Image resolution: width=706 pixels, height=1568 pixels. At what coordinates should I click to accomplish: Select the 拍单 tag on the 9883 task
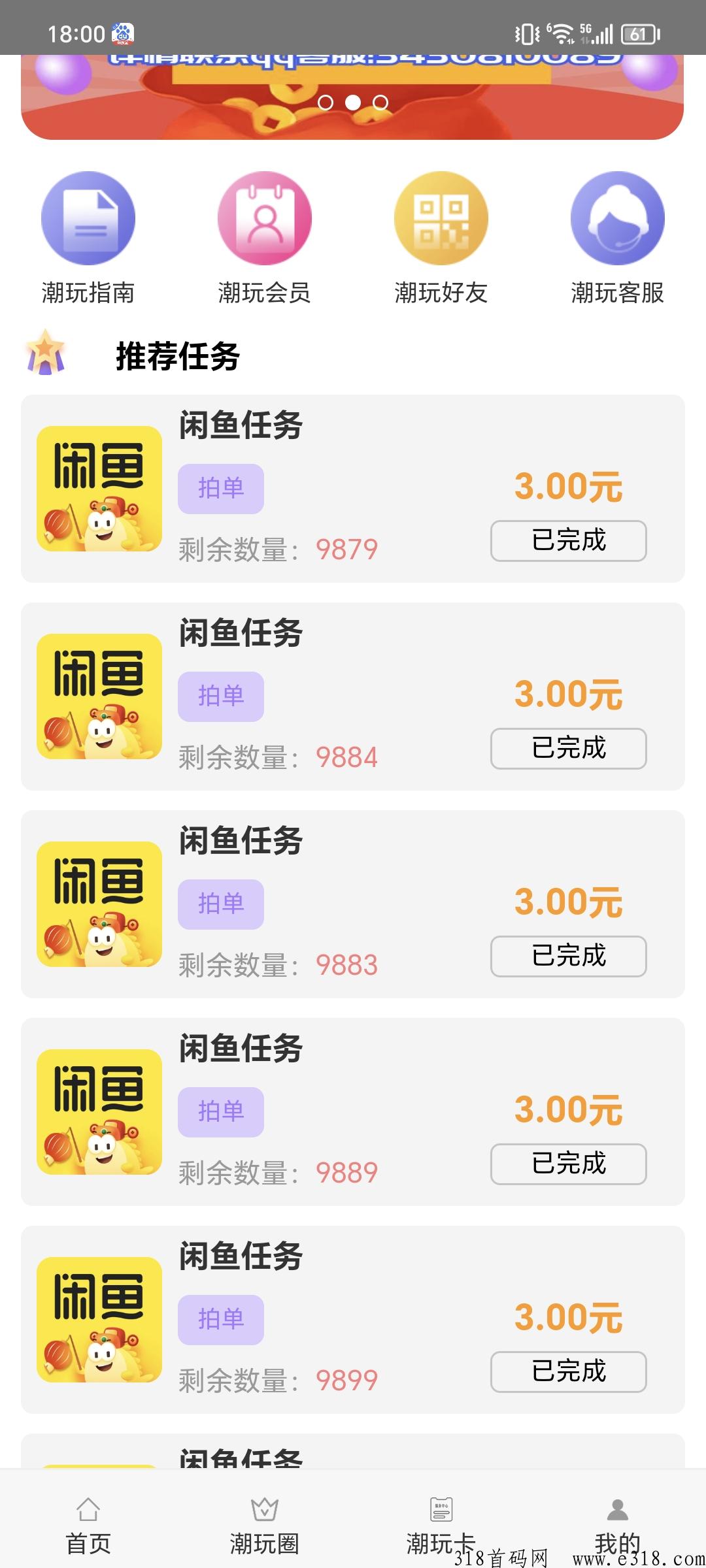221,904
